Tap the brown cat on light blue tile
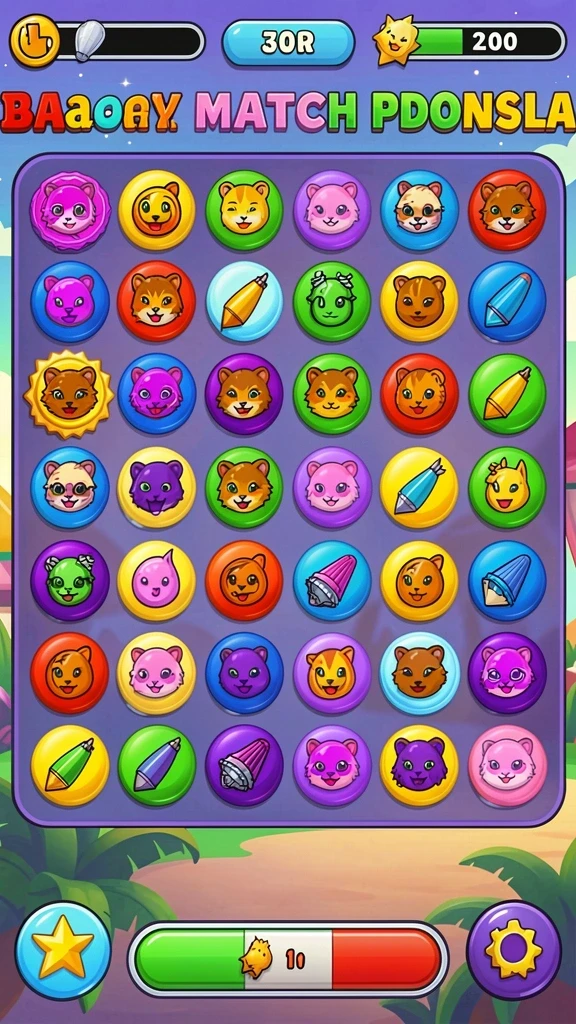Viewport: 576px width, 1024px height. coord(419,673)
